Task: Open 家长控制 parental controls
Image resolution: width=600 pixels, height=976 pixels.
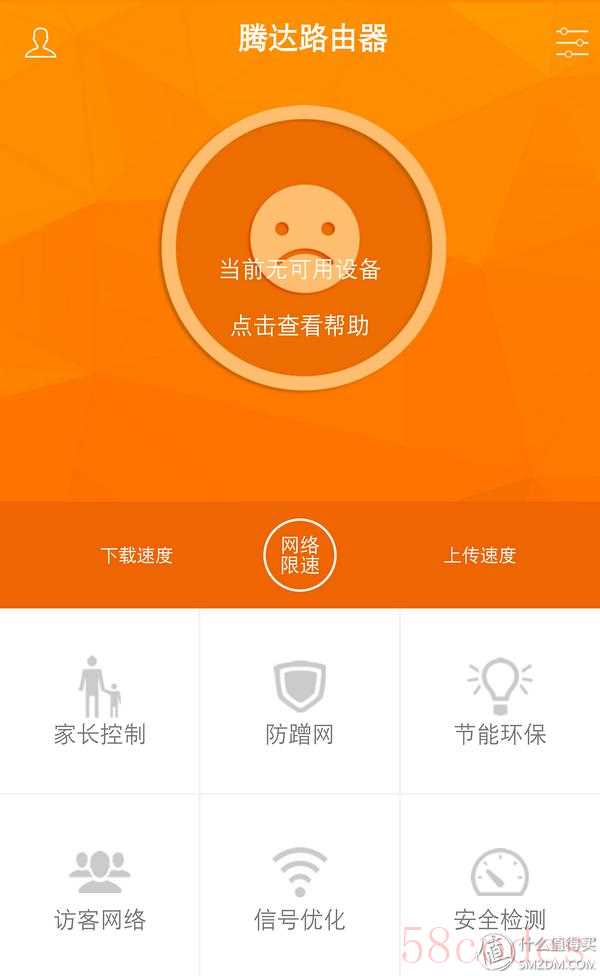Action: tap(100, 701)
